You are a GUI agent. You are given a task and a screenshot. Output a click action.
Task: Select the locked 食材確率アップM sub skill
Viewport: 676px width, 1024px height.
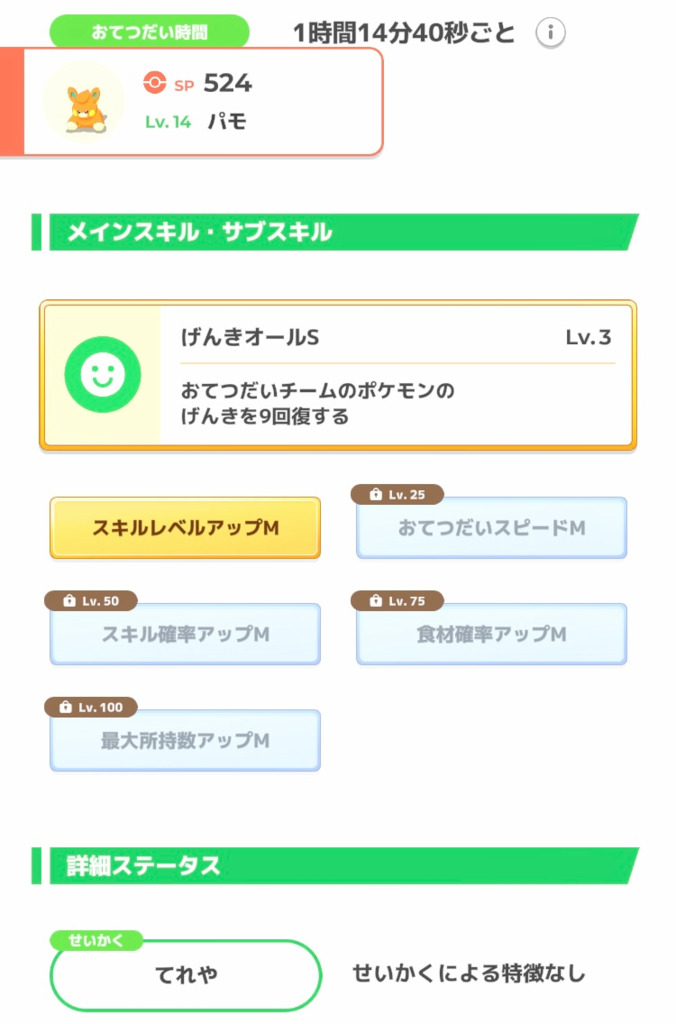pos(491,634)
